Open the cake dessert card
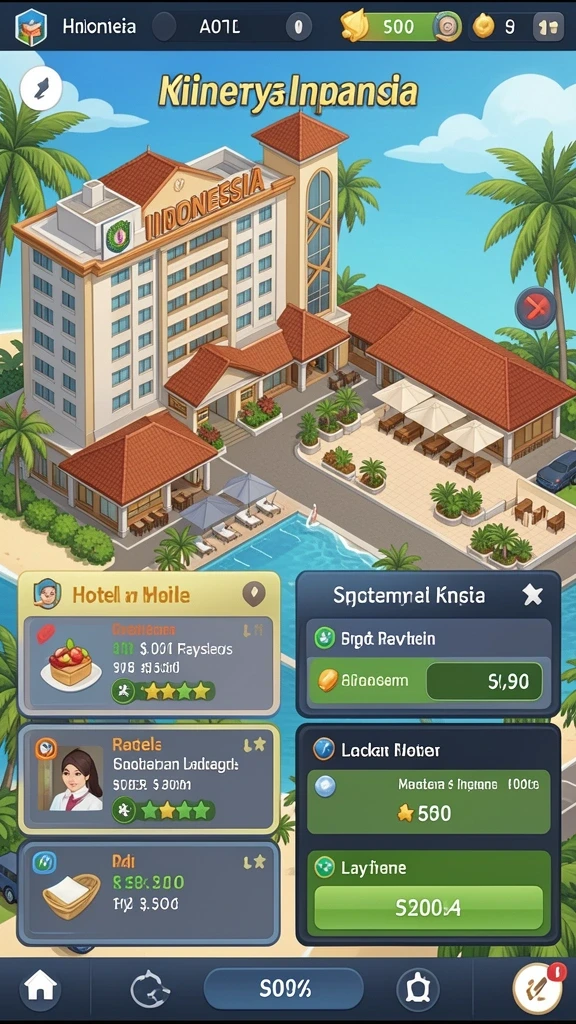This screenshot has width=576, height=1024. tap(150, 665)
